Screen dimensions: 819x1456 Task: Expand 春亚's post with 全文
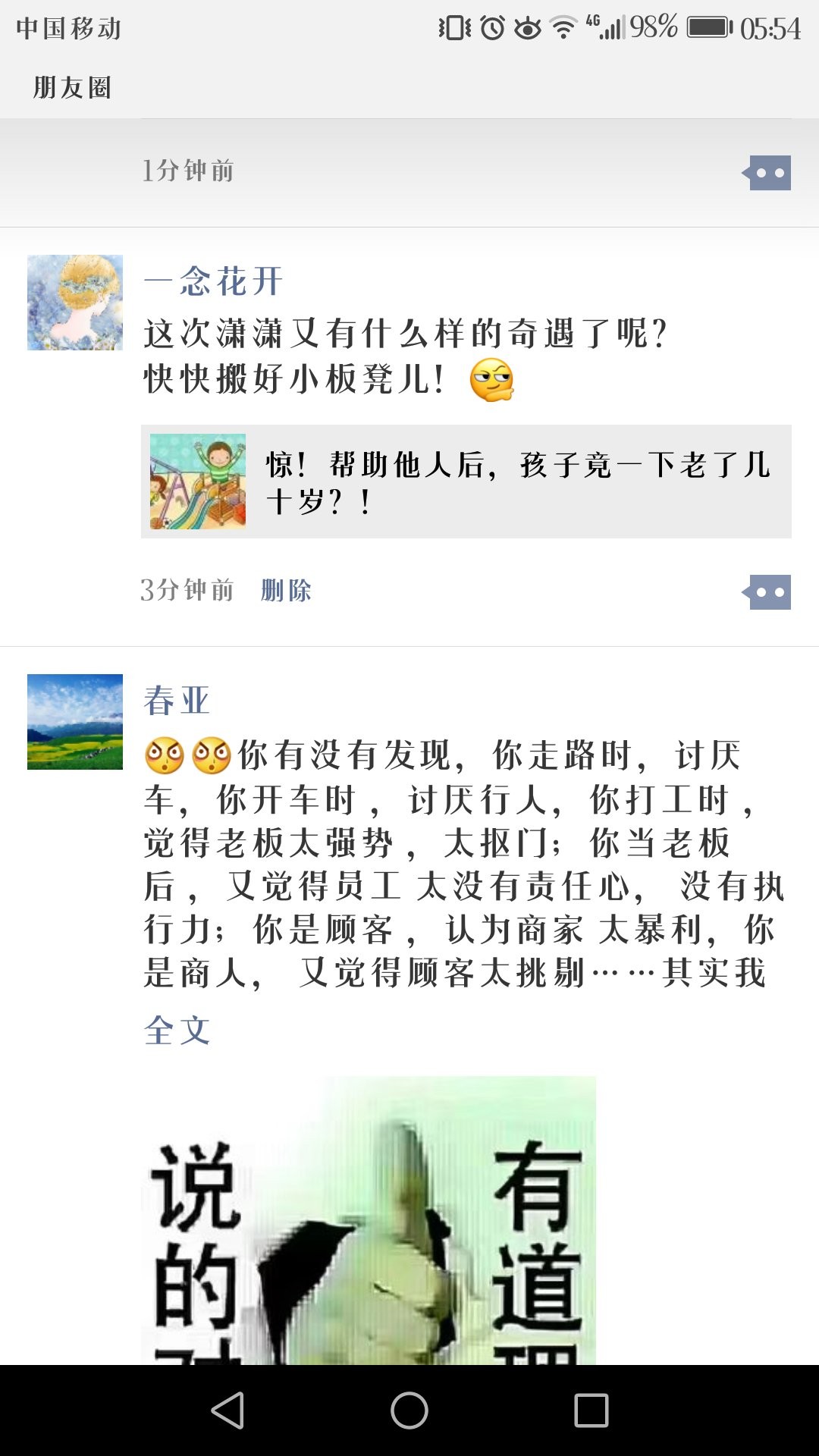(x=177, y=1031)
